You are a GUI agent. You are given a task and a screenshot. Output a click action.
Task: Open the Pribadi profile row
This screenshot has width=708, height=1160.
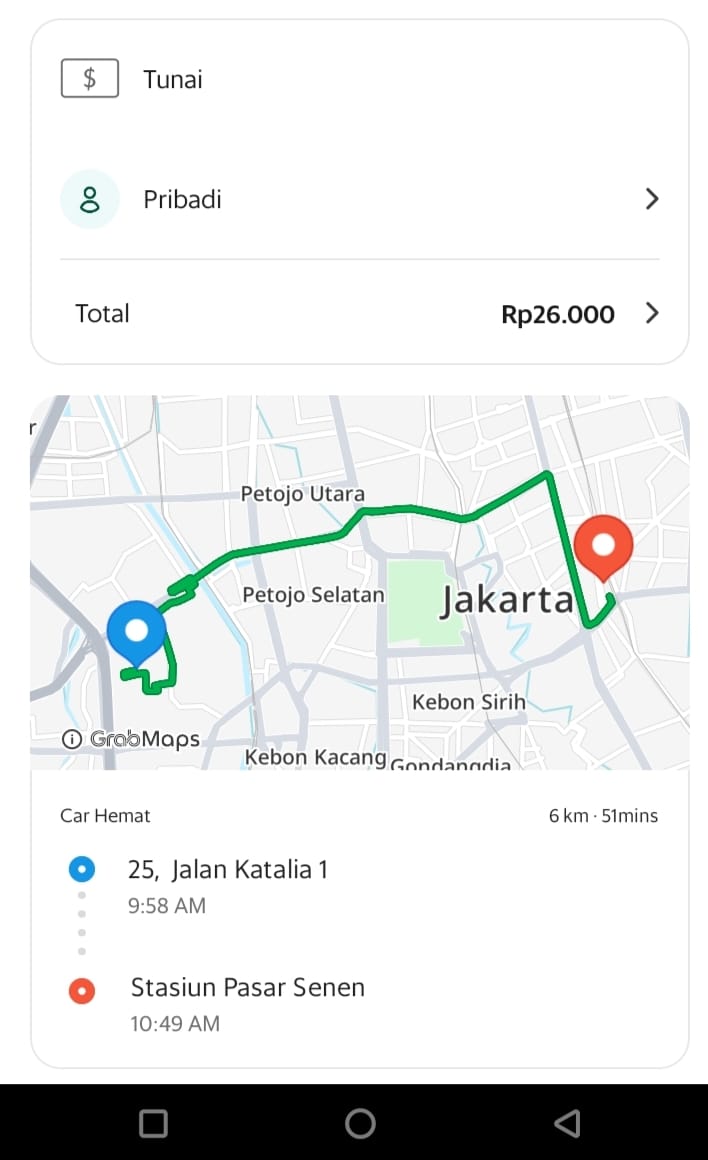(360, 199)
